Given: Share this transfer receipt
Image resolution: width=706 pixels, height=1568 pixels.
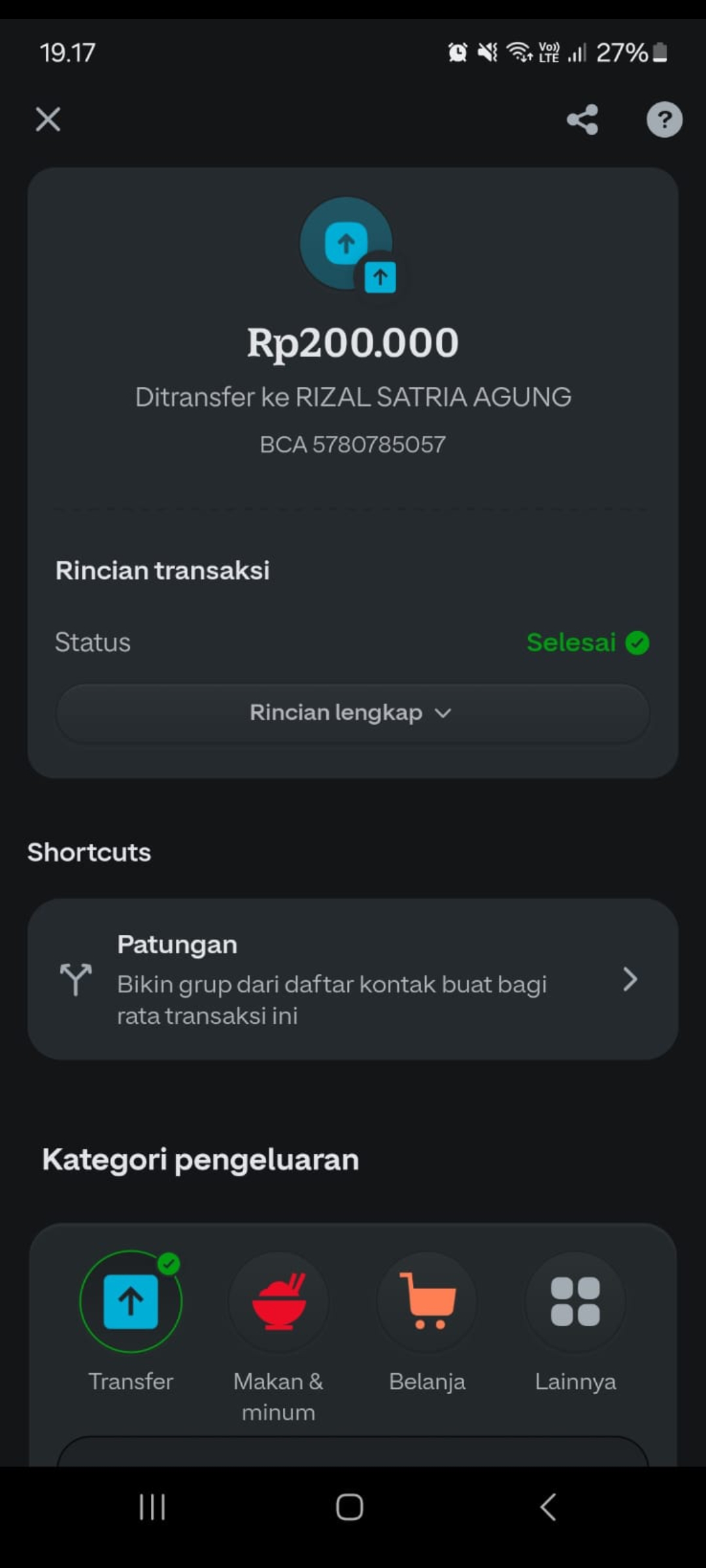Looking at the screenshot, I should (582, 120).
